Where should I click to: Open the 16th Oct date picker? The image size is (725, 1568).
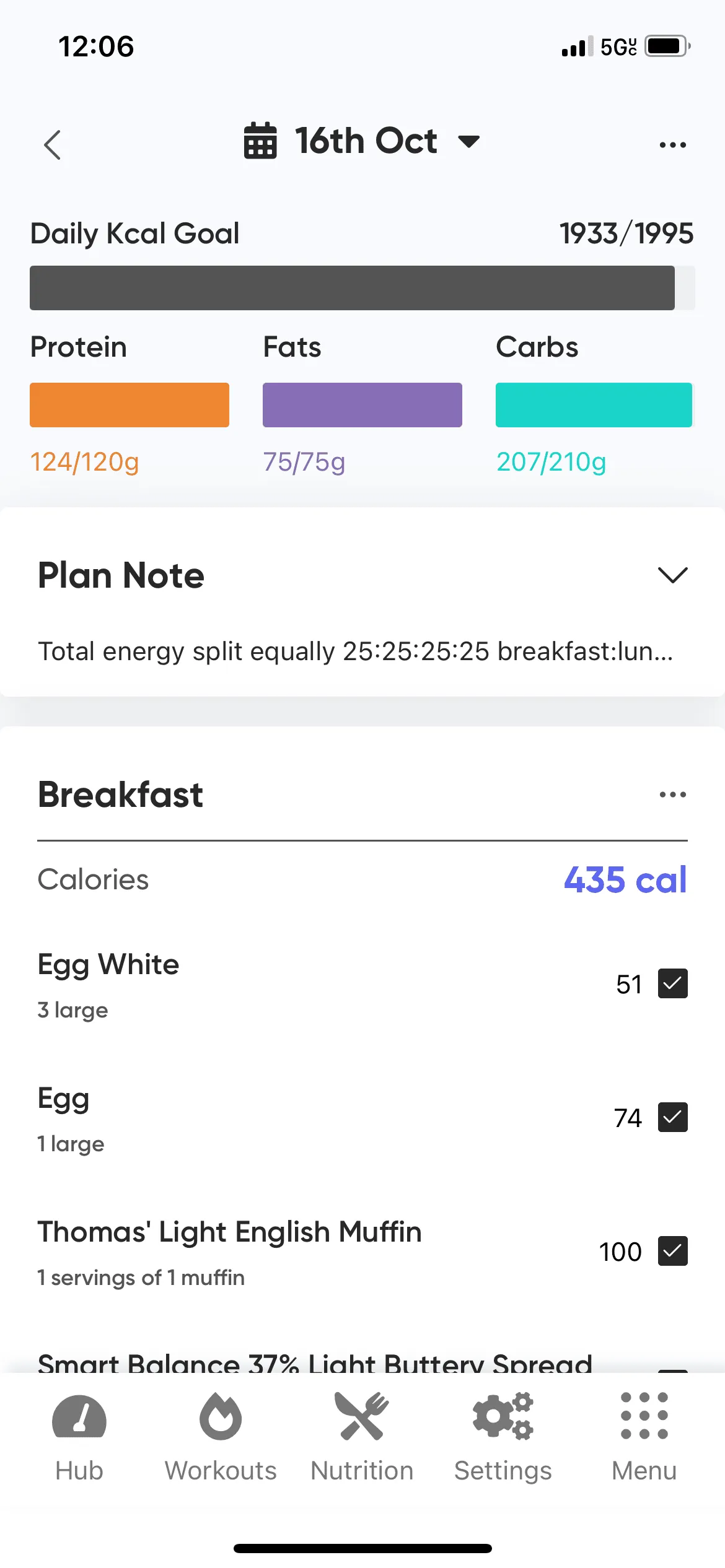pyautogui.click(x=362, y=141)
